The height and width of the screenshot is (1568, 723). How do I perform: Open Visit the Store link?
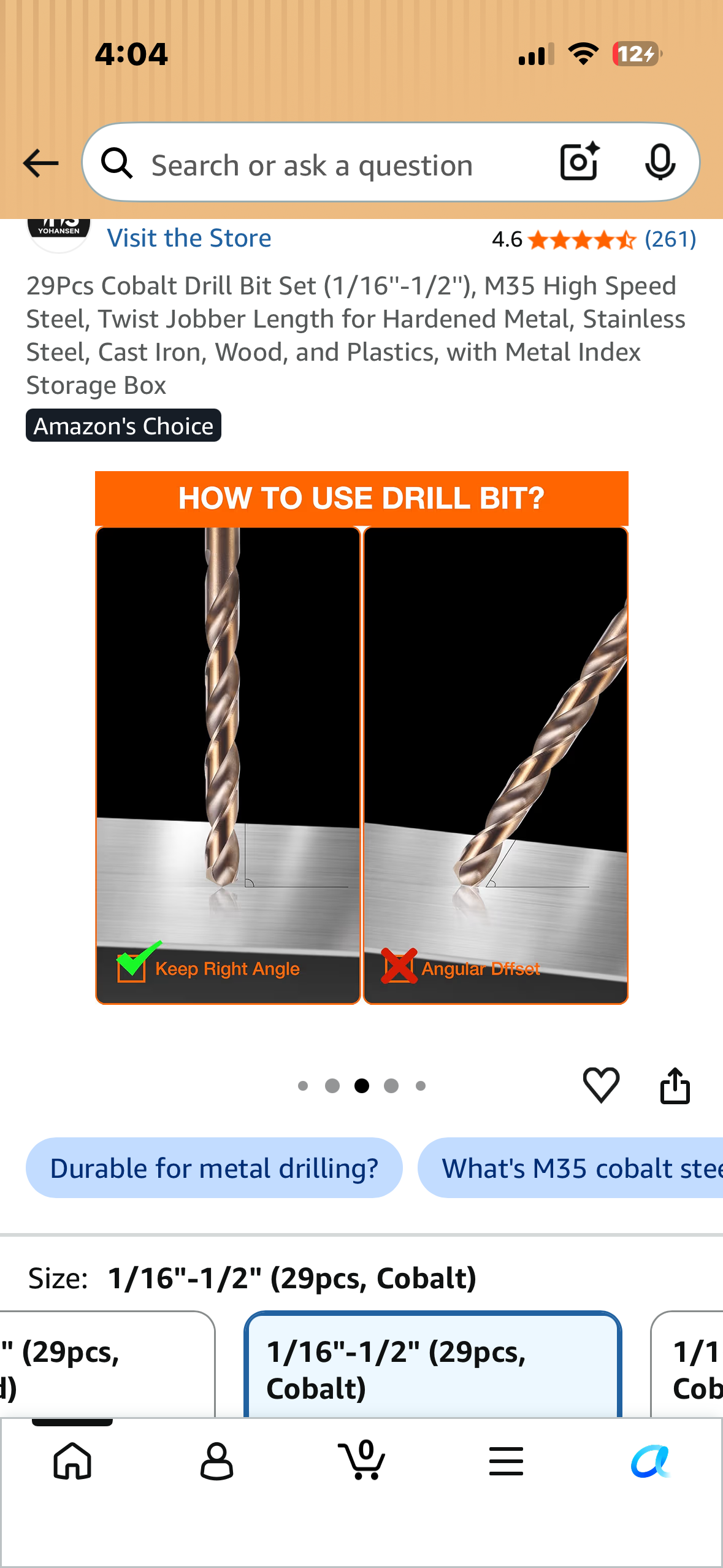point(189,238)
